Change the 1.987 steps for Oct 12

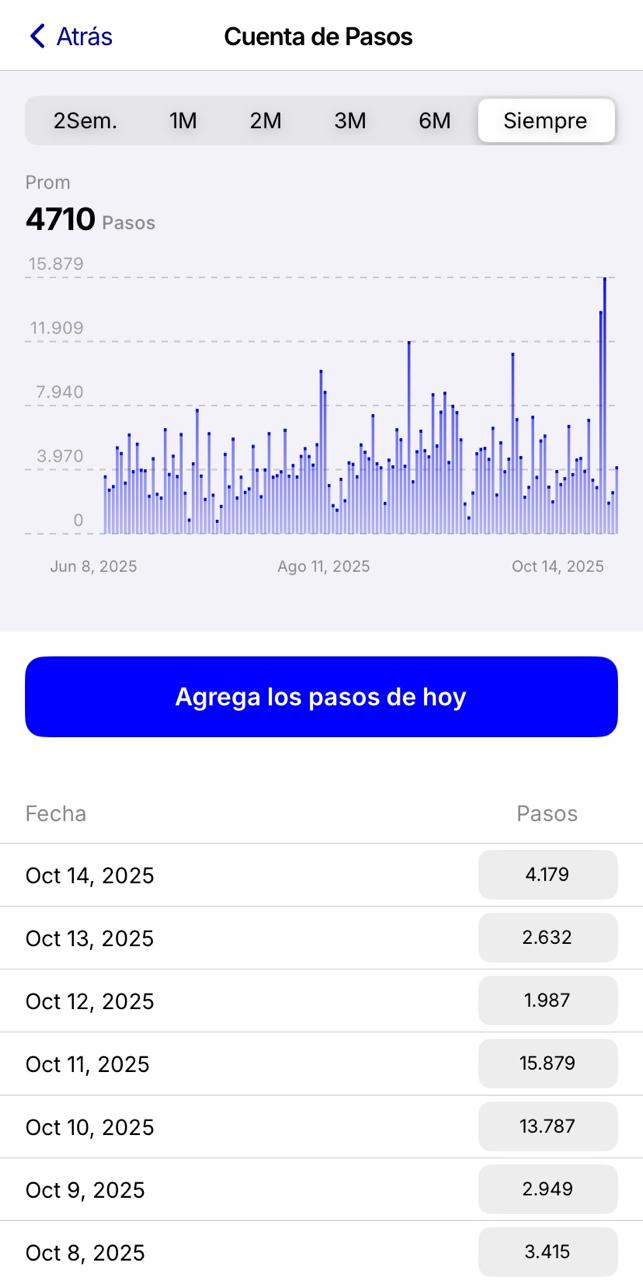tap(547, 1001)
